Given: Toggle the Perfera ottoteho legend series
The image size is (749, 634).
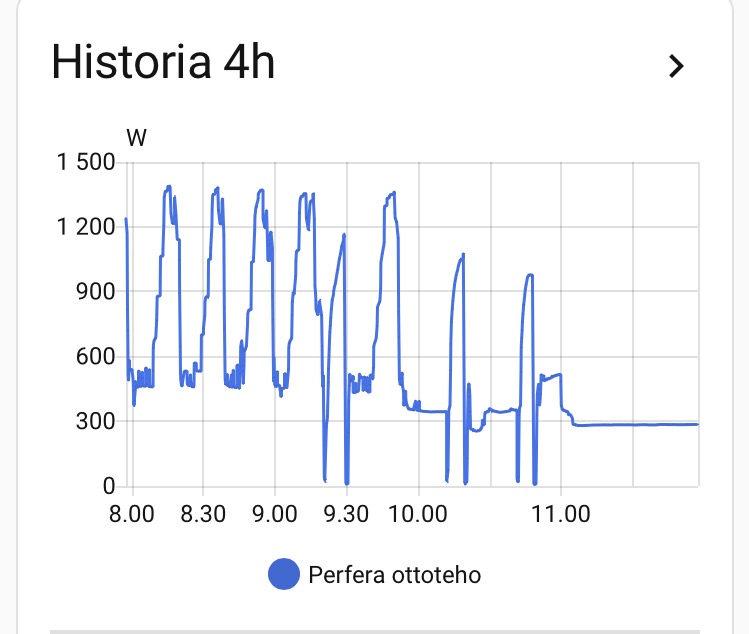Looking at the screenshot, I should coord(375,575).
